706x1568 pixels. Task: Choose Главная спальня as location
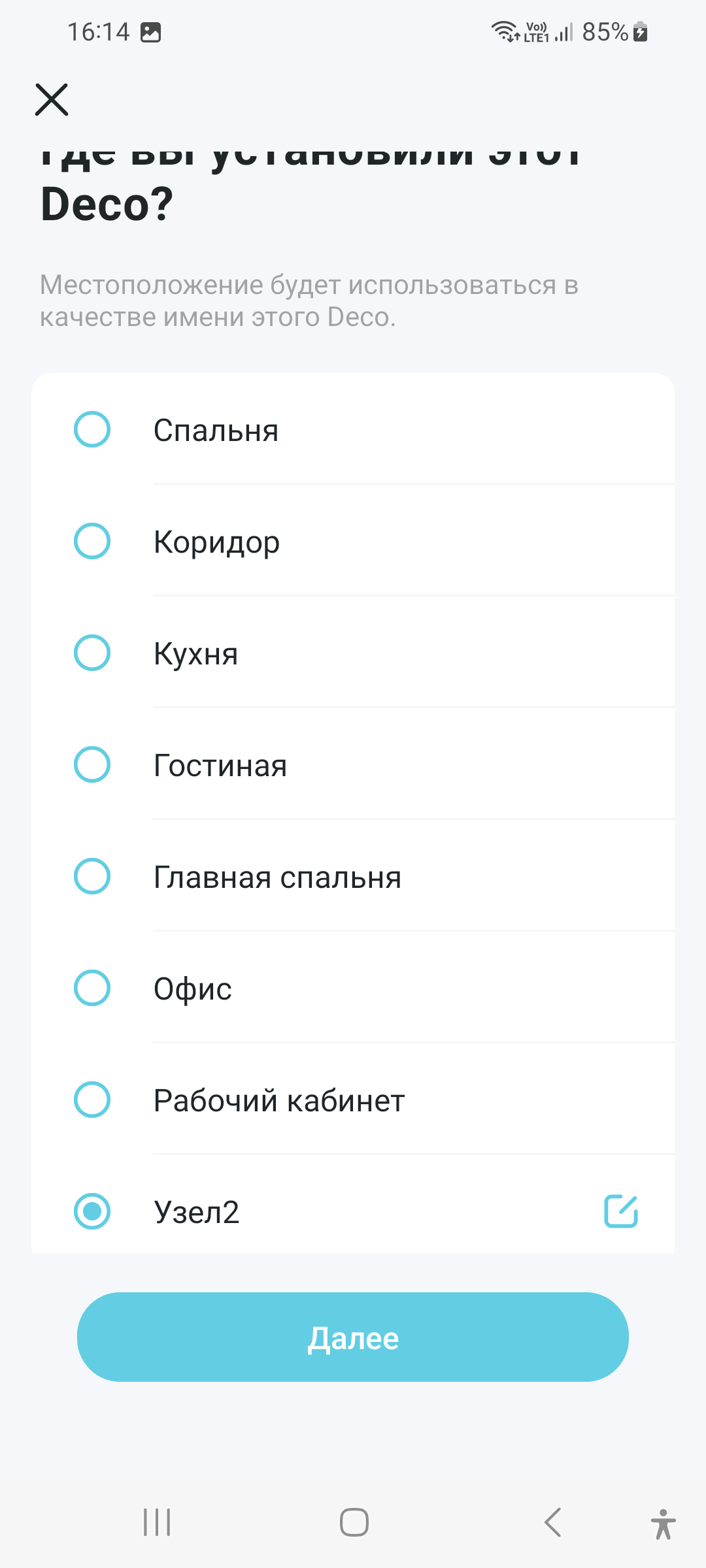[92, 877]
